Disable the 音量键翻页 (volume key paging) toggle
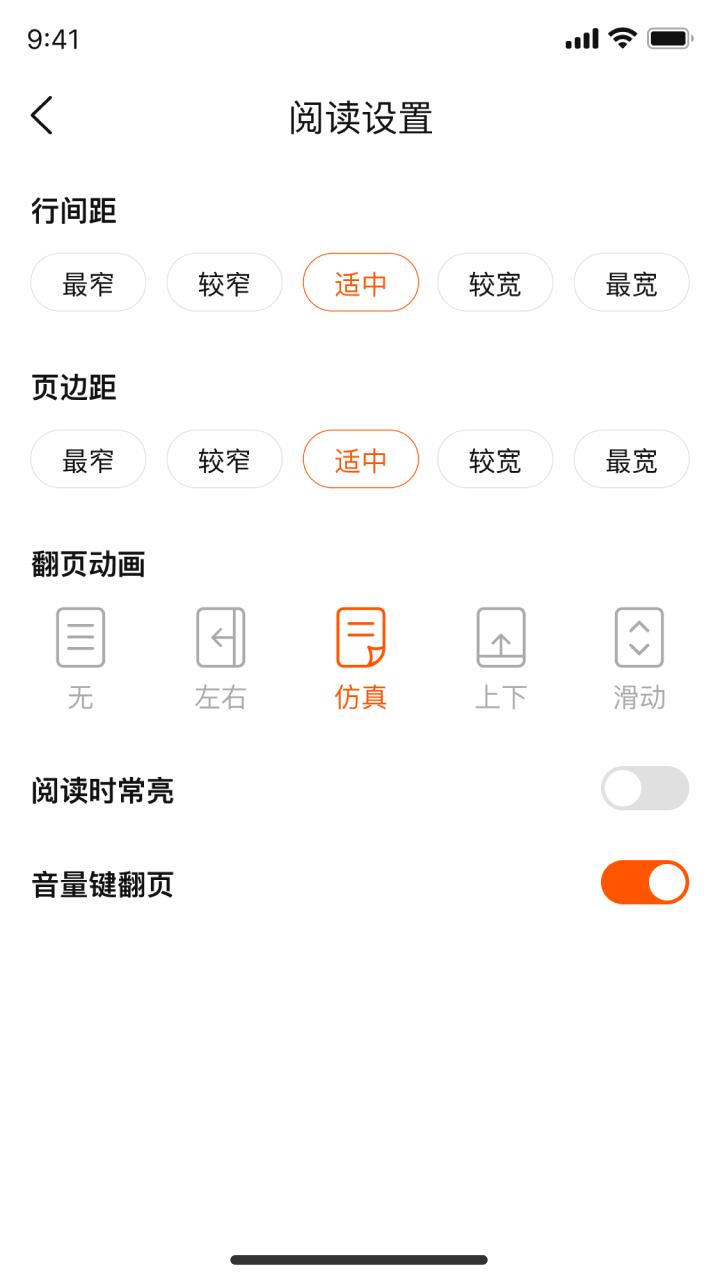This screenshot has width=720, height=1280. click(644, 882)
